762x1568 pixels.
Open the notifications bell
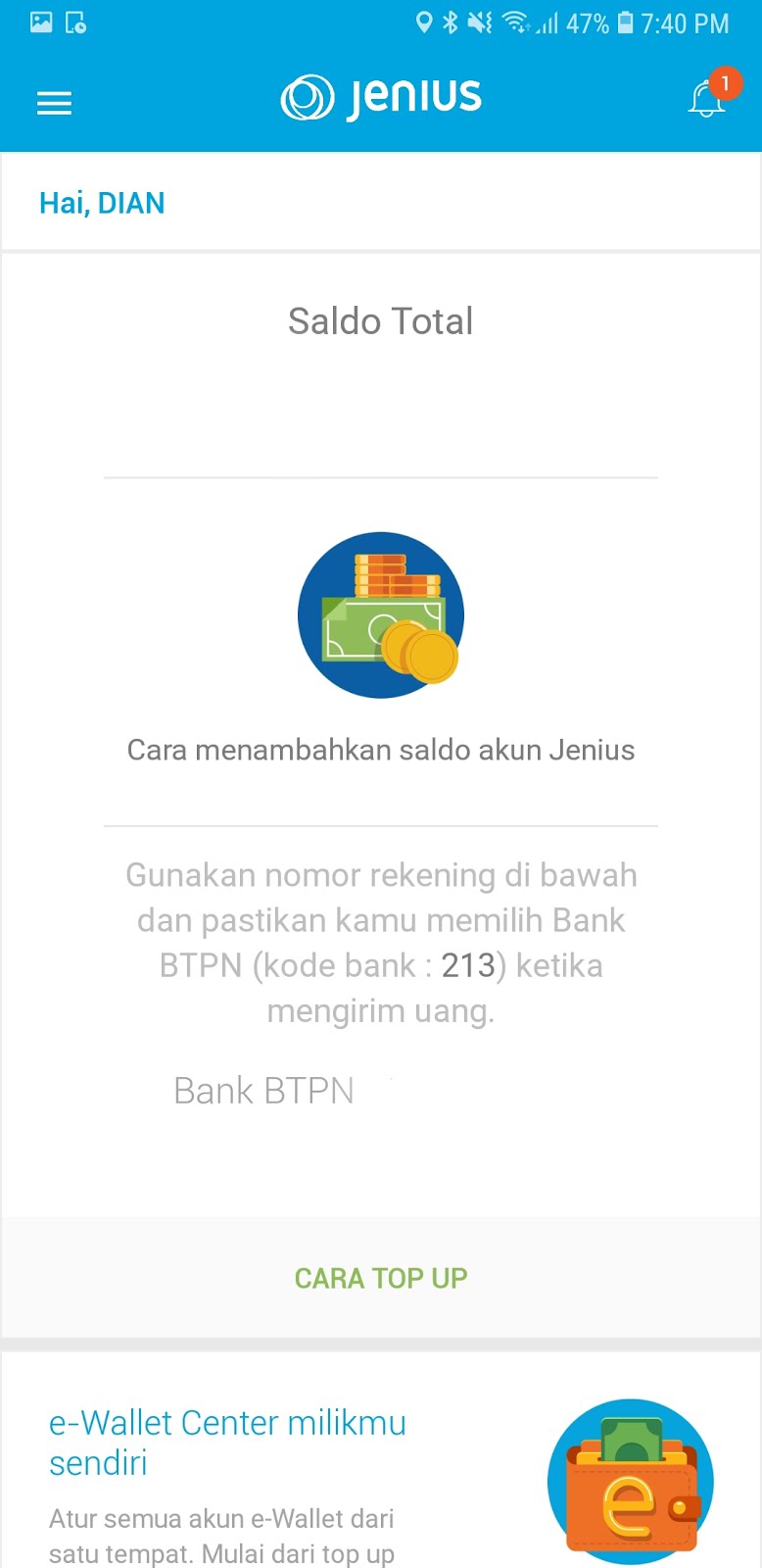pos(706,100)
